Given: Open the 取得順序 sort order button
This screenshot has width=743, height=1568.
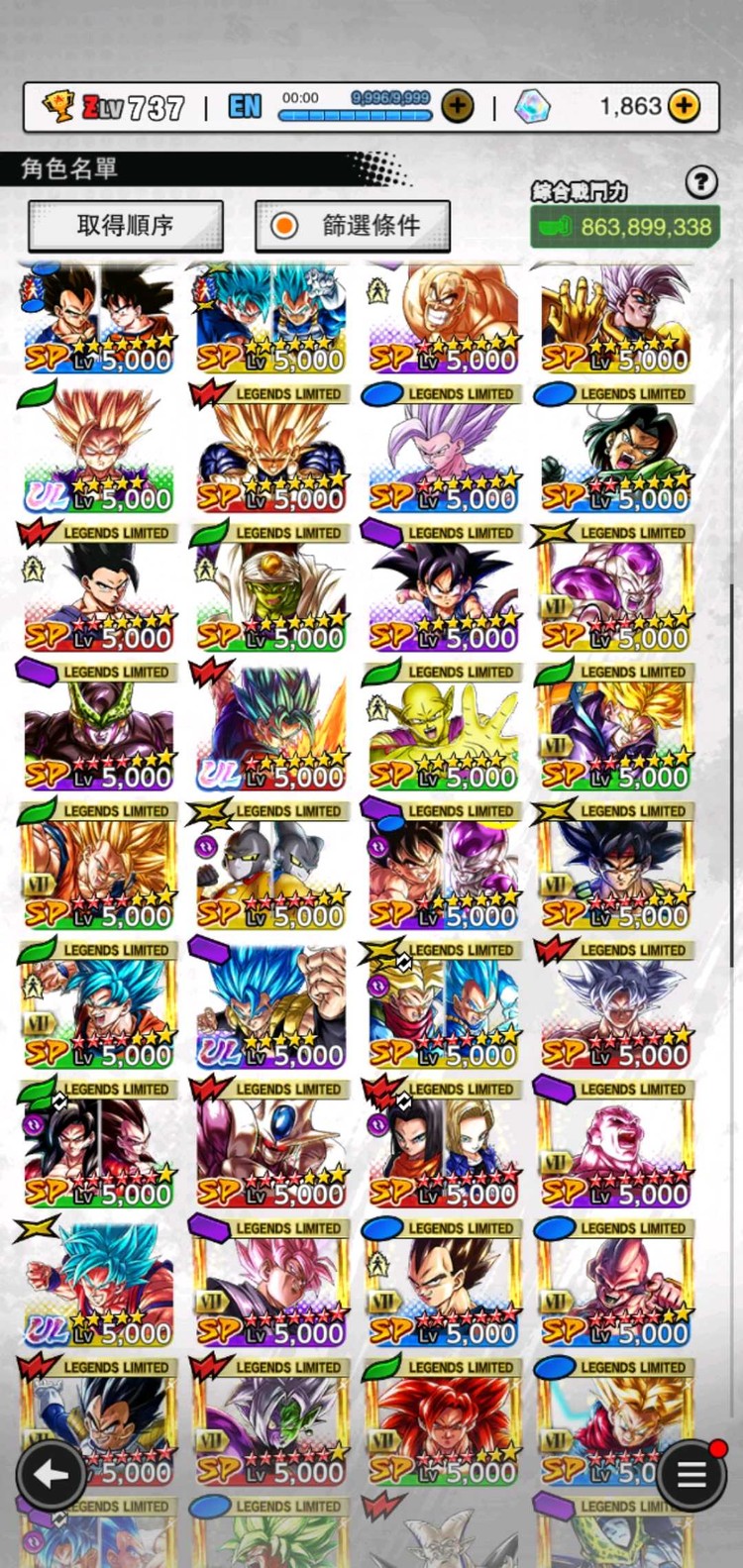Looking at the screenshot, I should [126, 226].
